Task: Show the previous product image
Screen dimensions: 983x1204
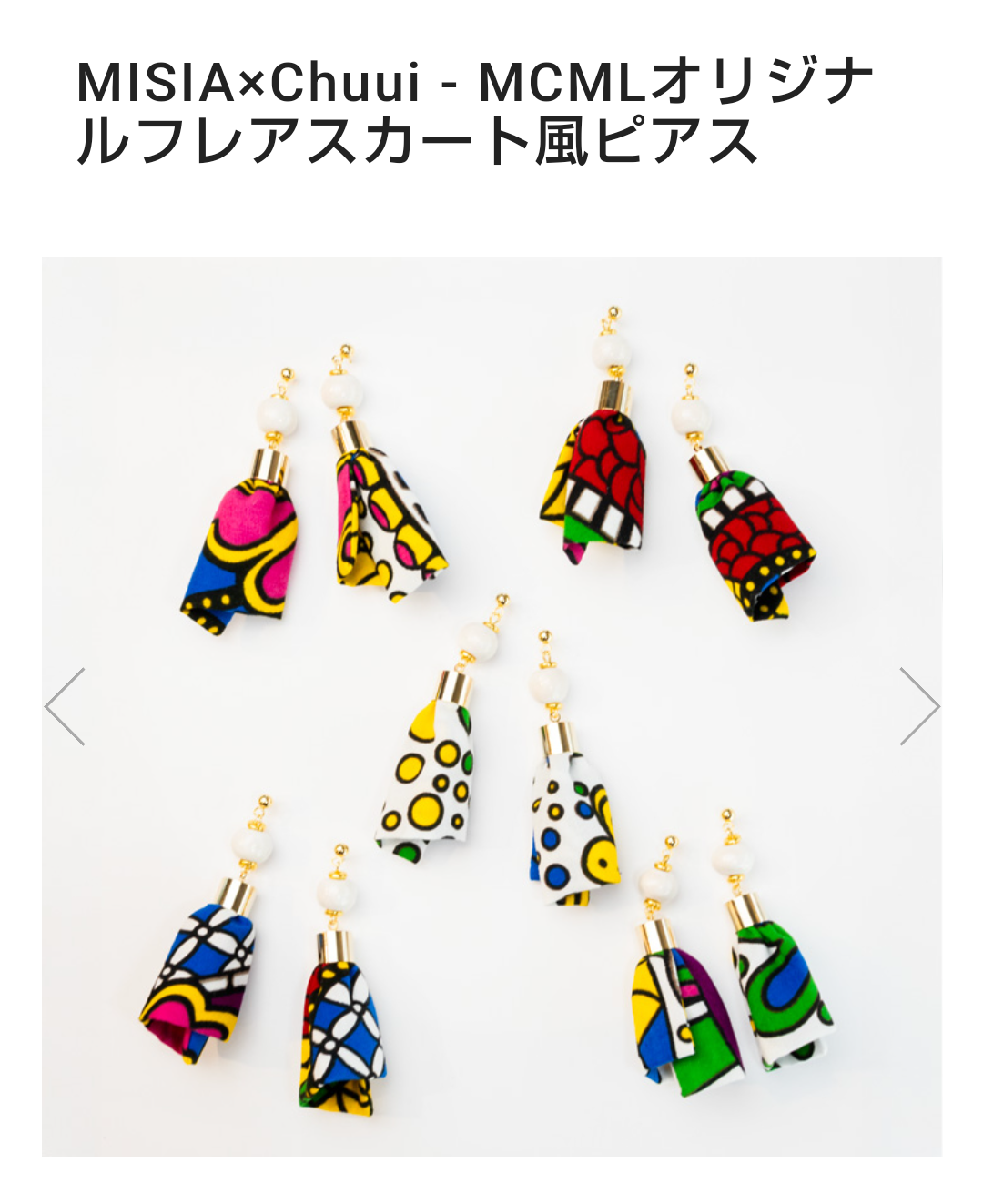Action: click(x=66, y=706)
